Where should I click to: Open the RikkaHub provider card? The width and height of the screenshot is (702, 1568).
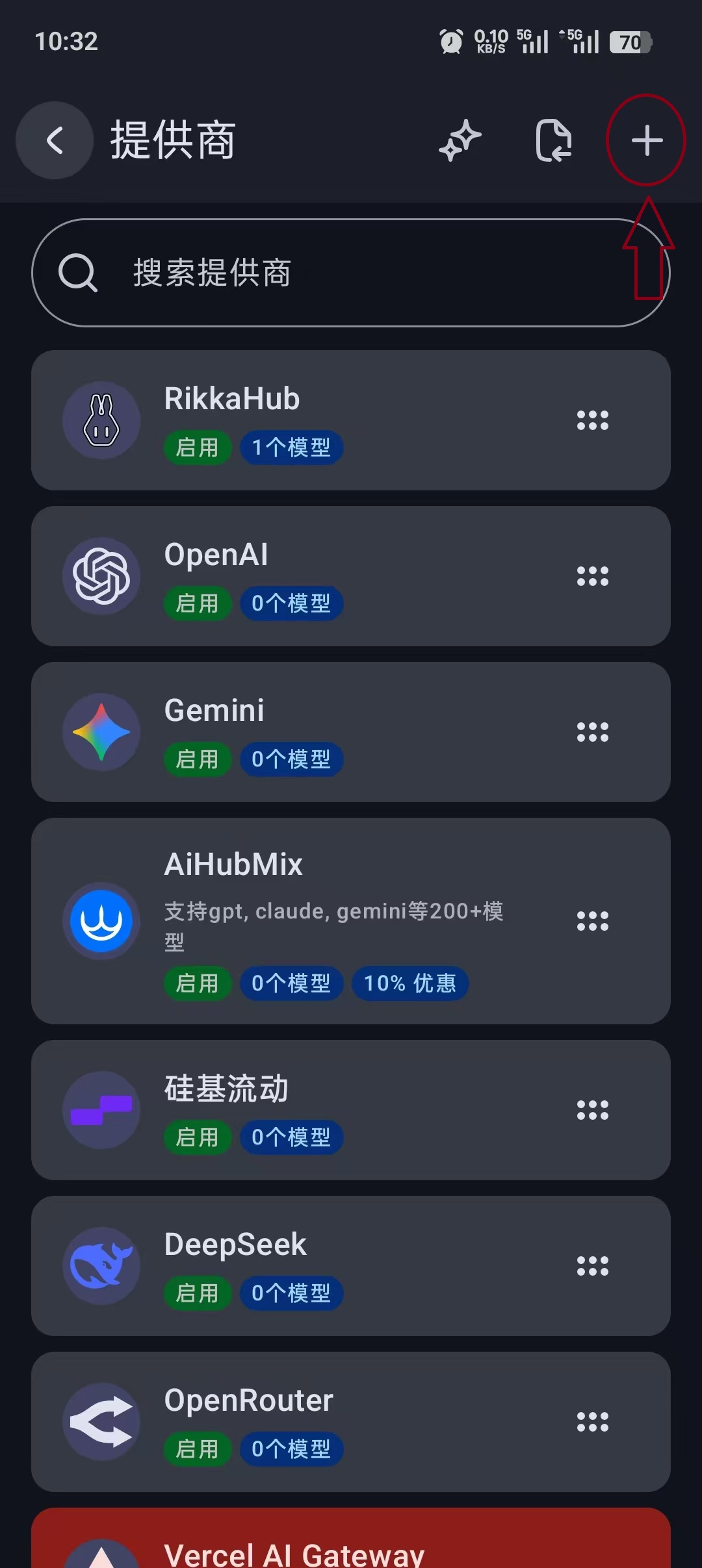click(351, 420)
